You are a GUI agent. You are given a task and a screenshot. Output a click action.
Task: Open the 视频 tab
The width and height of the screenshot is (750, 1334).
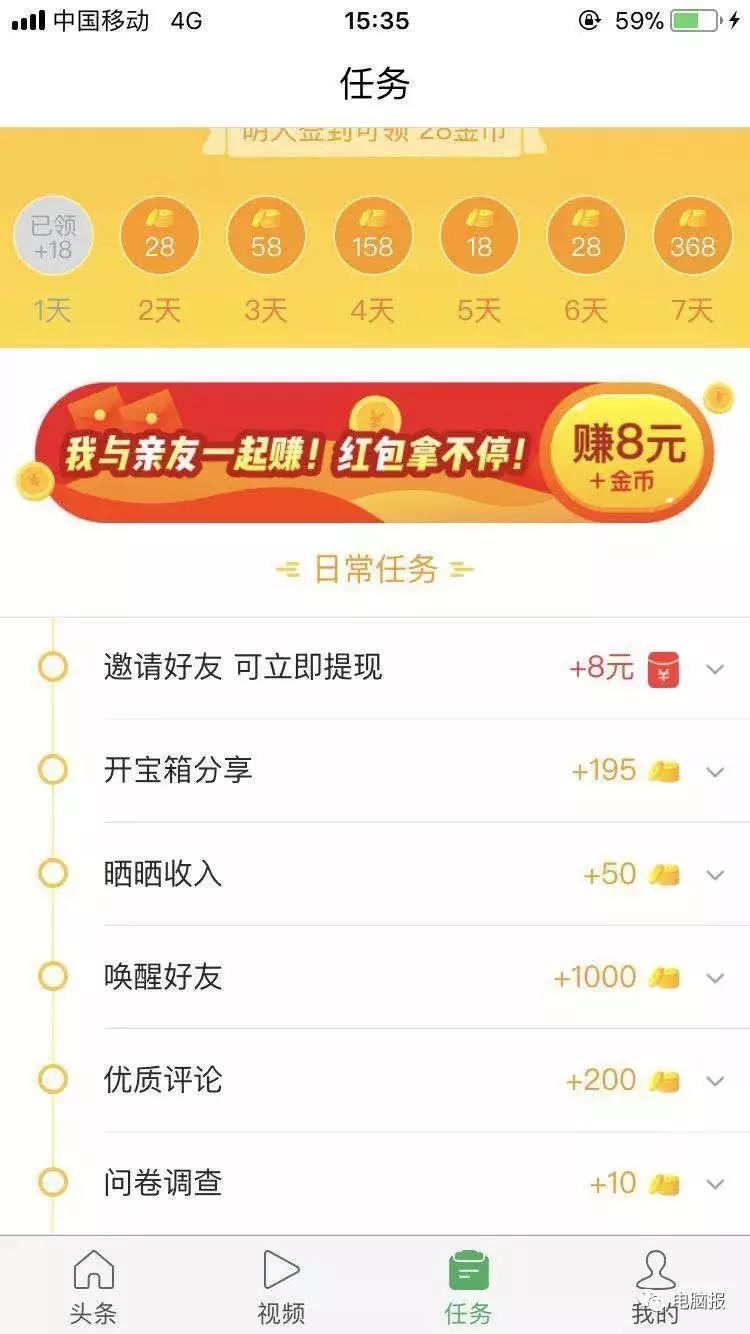coord(281,1286)
